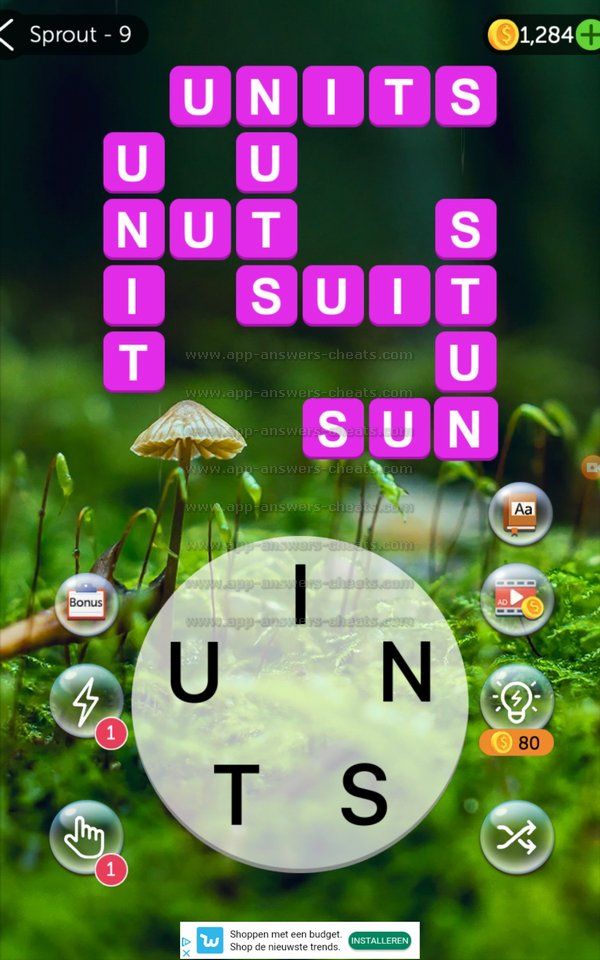This screenshot has width=600, height=960.
Task: Select letter S on the wheel
Action: (363, 794)
